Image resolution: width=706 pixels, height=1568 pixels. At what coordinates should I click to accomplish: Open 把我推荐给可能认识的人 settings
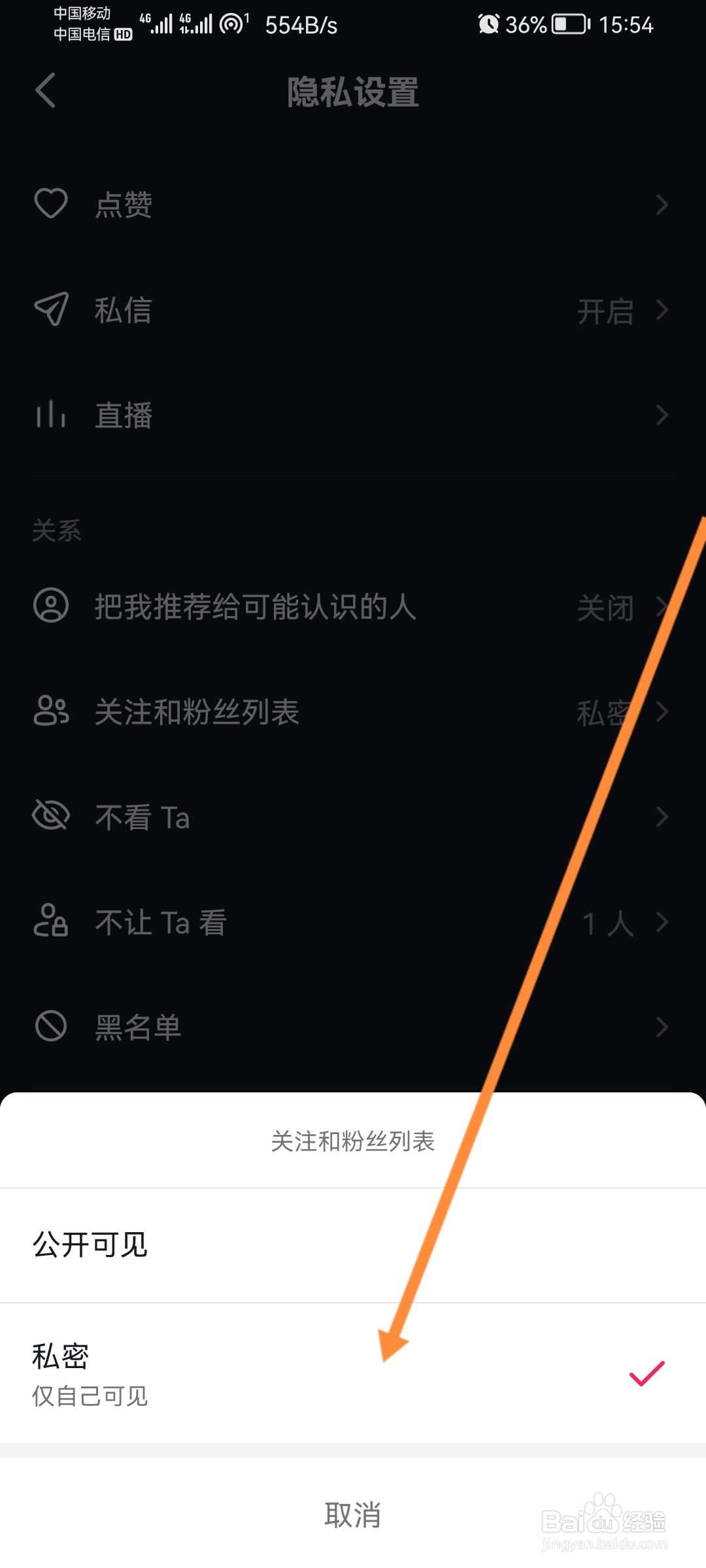pyautogui.click(x=662, y=608)
